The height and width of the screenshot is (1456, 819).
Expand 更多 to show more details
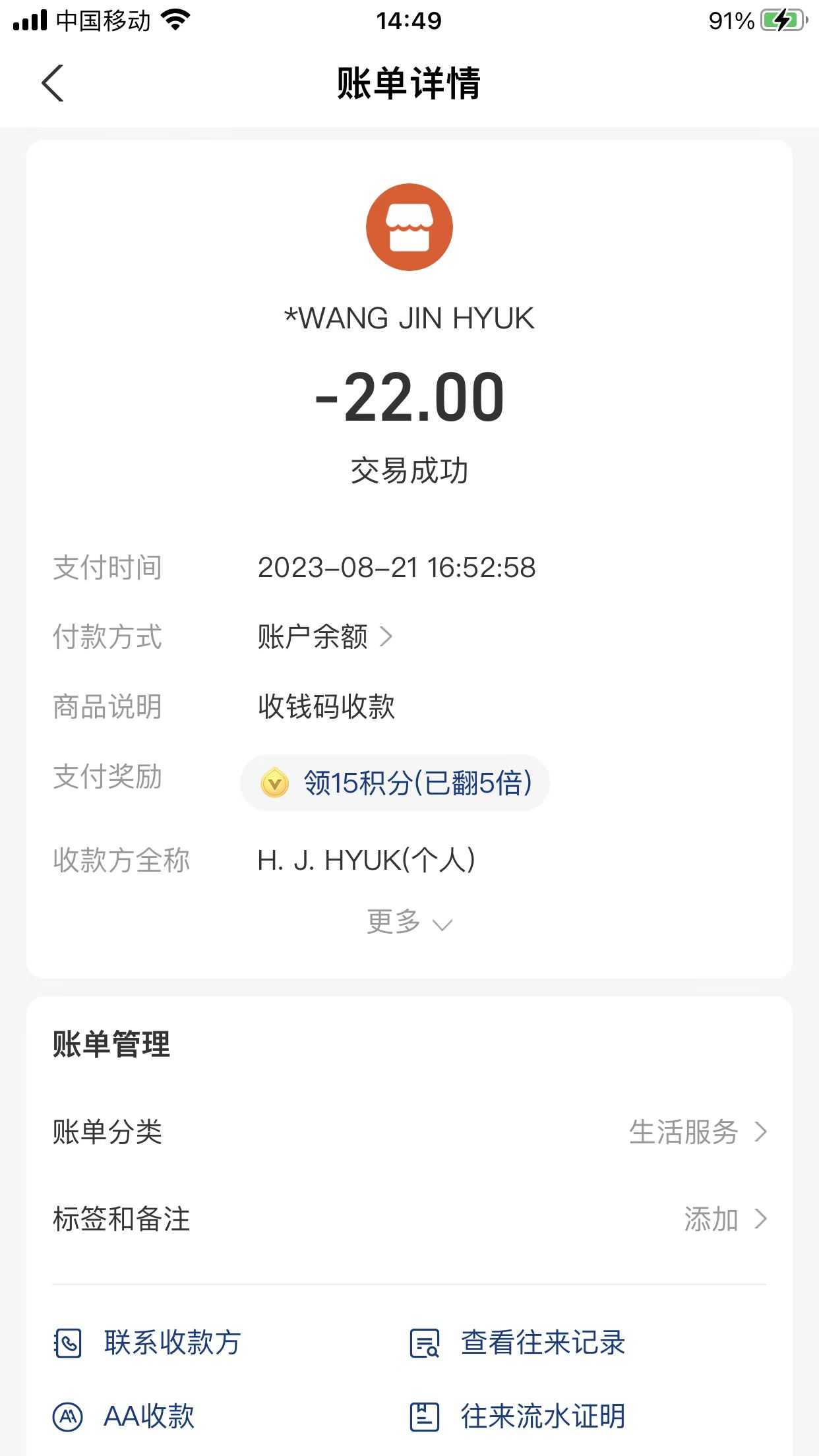409,922
